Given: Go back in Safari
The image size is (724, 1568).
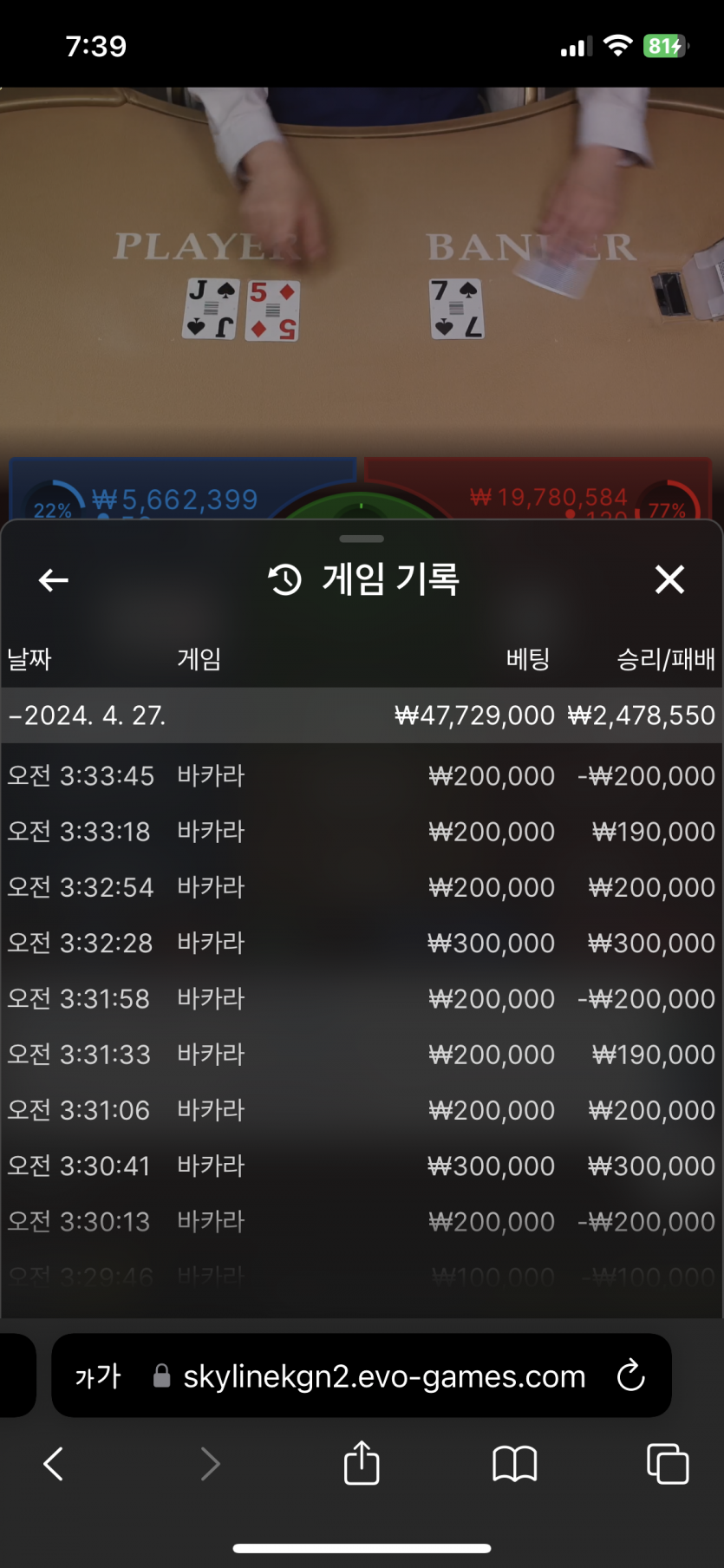Looking at the screenshot, I should coord(54,1464).
